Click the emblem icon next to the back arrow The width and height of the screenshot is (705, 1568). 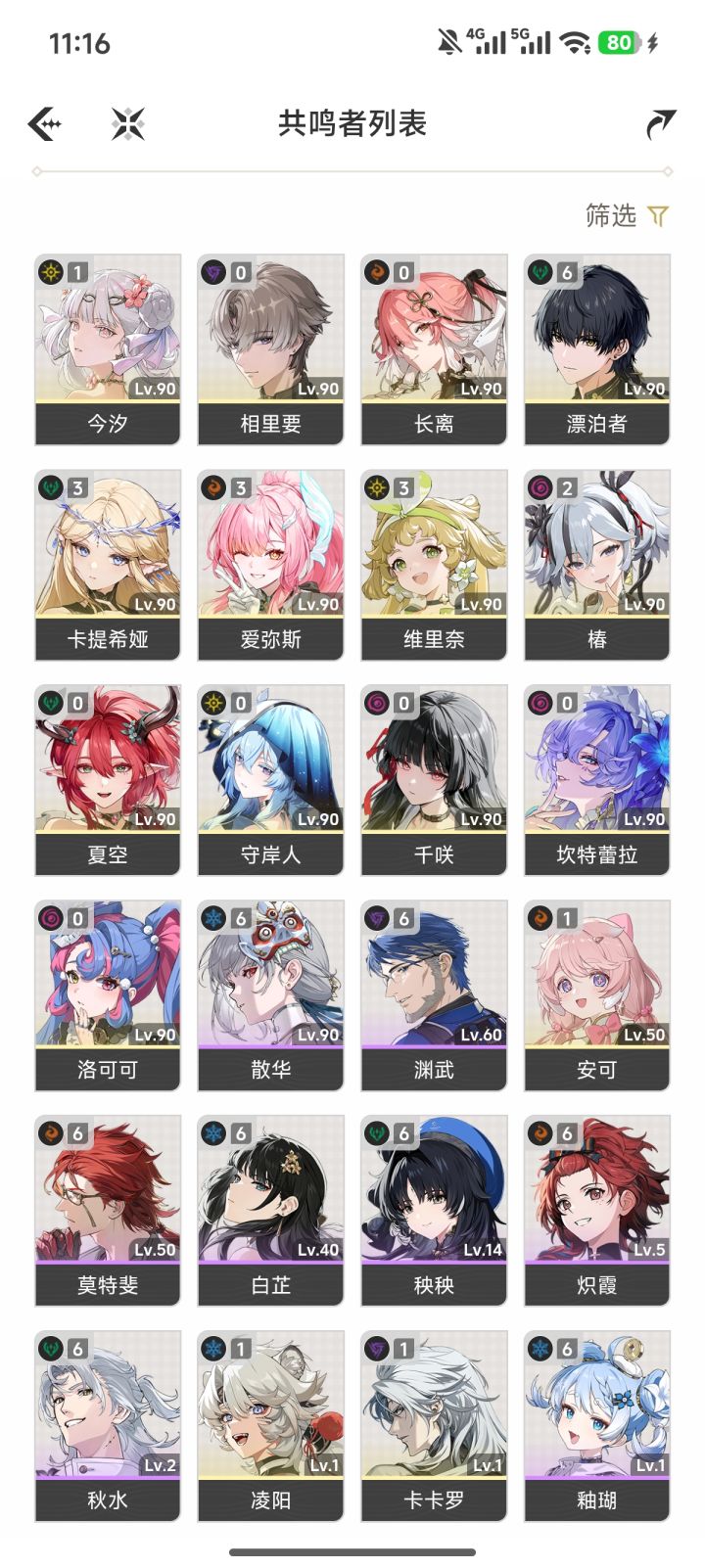pos(127,124)
